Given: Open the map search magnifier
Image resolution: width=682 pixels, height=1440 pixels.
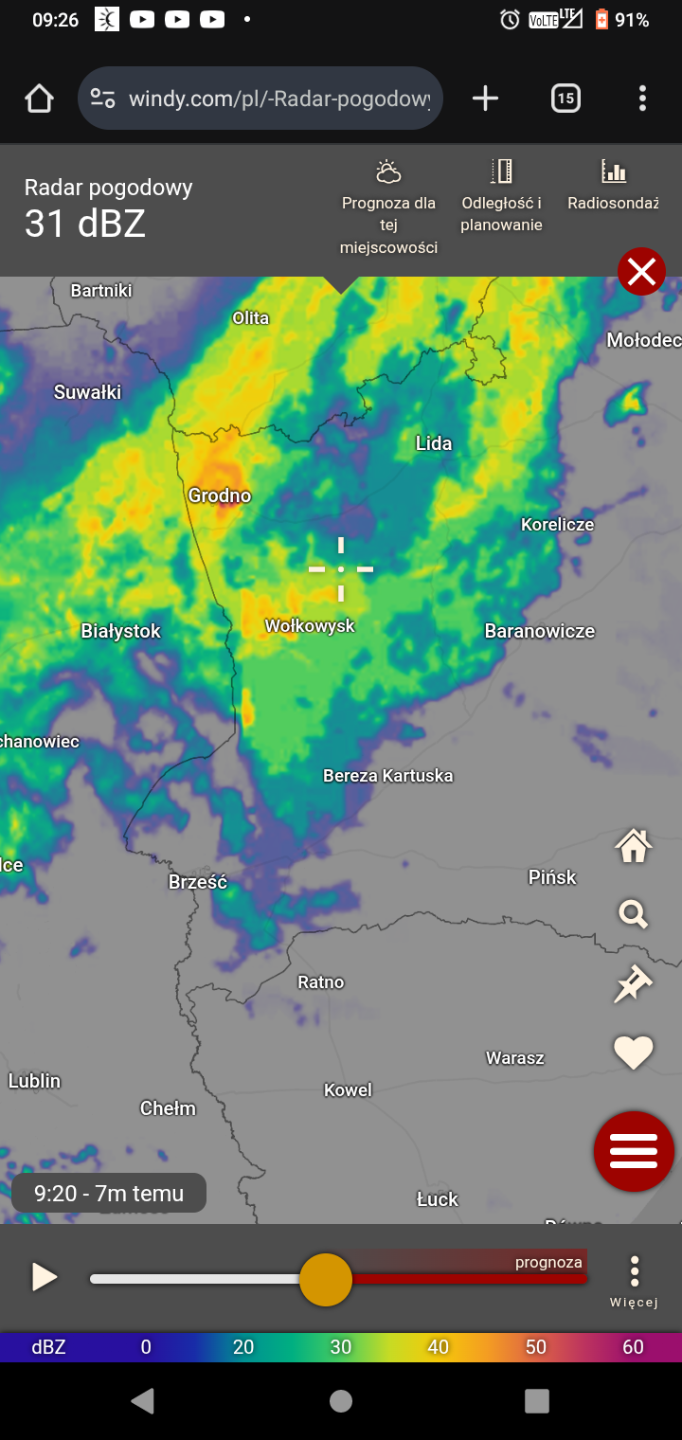Looking at the screenshot, I should (x=633, y=914).
